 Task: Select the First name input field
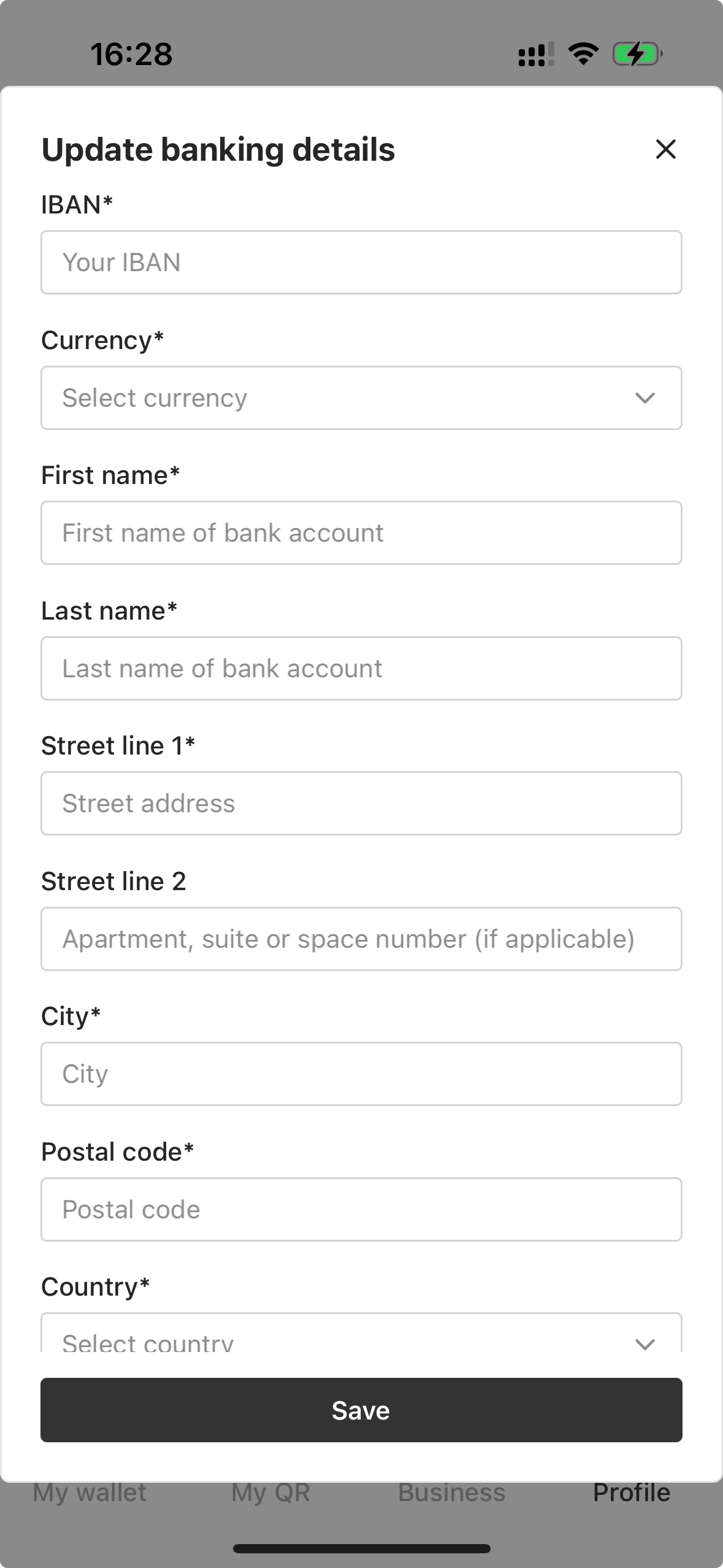(361, 532)
